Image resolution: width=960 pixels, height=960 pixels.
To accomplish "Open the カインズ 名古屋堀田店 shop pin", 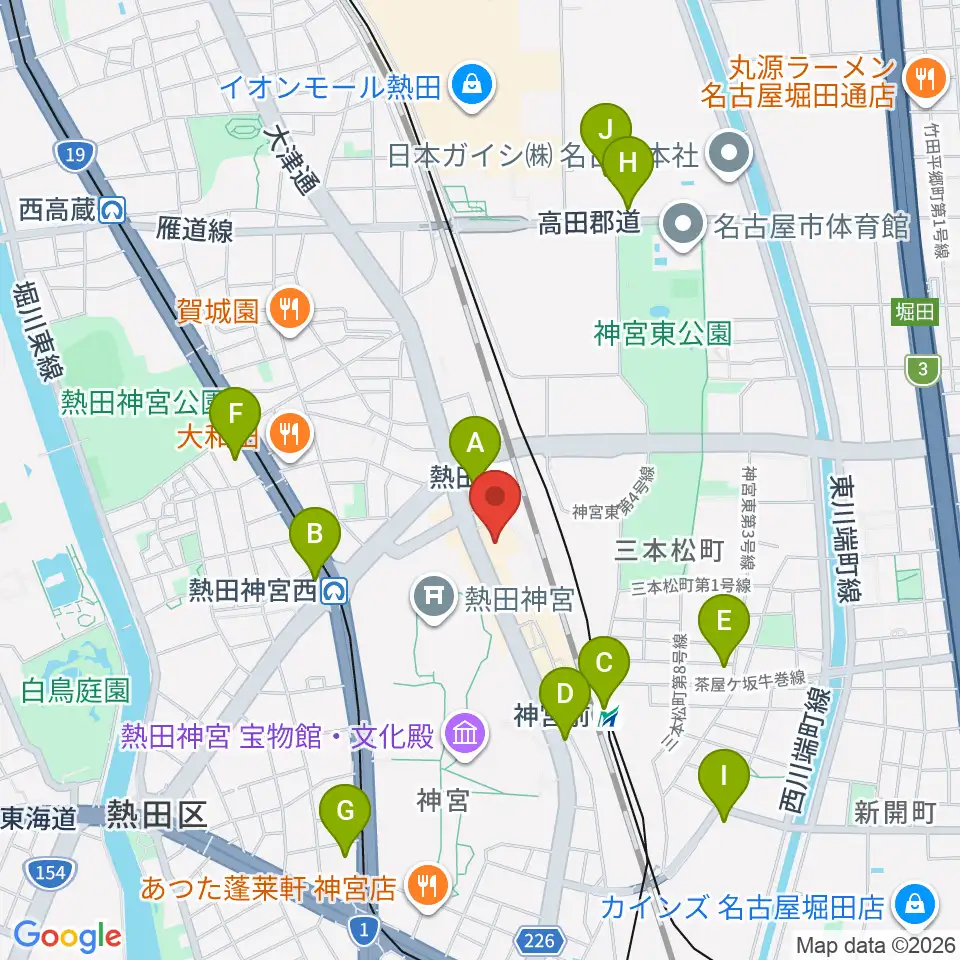I will (914, 904).
